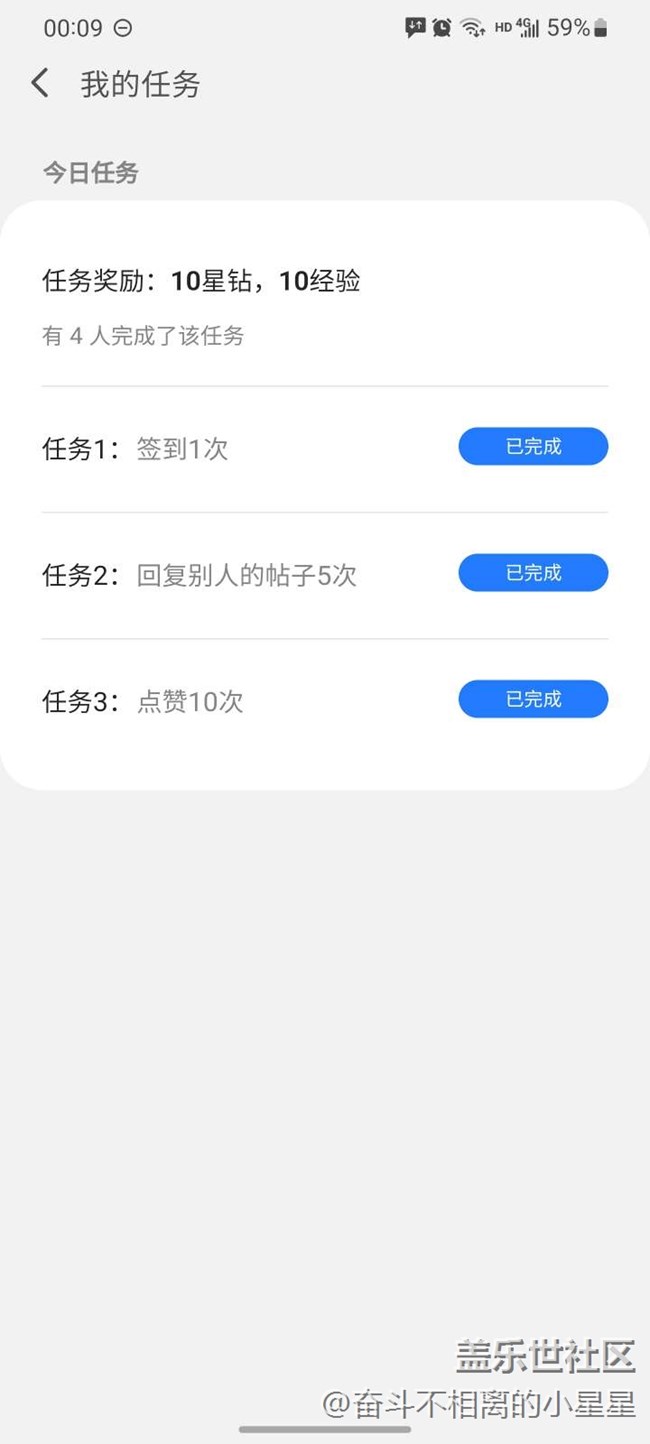Tap the 已完成 button for 点赞10次
The image size is (650, 1444).
(533, 699)
